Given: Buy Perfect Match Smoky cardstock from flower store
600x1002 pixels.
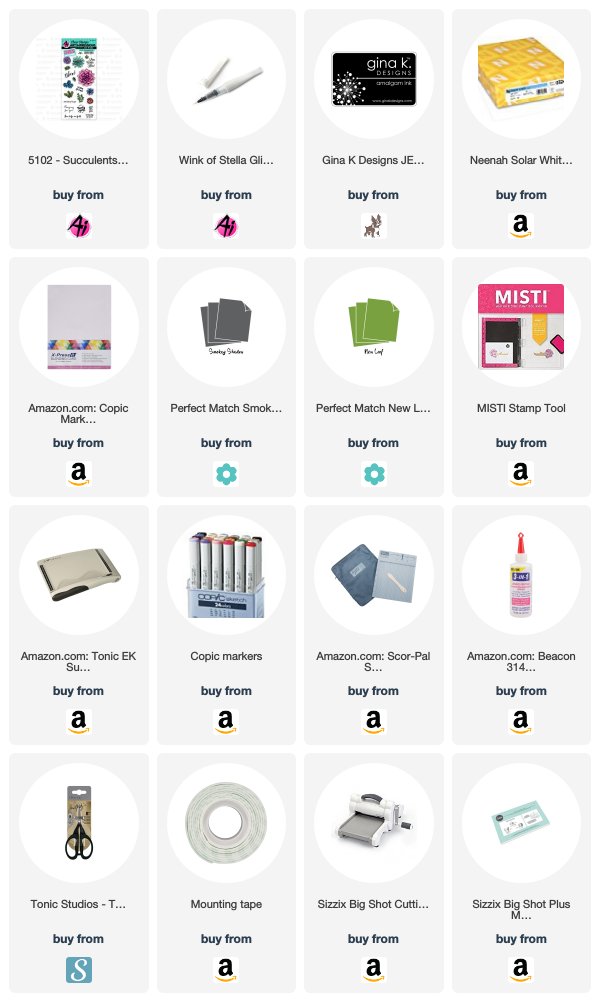Looking at the screenshot, I should 226,474.
